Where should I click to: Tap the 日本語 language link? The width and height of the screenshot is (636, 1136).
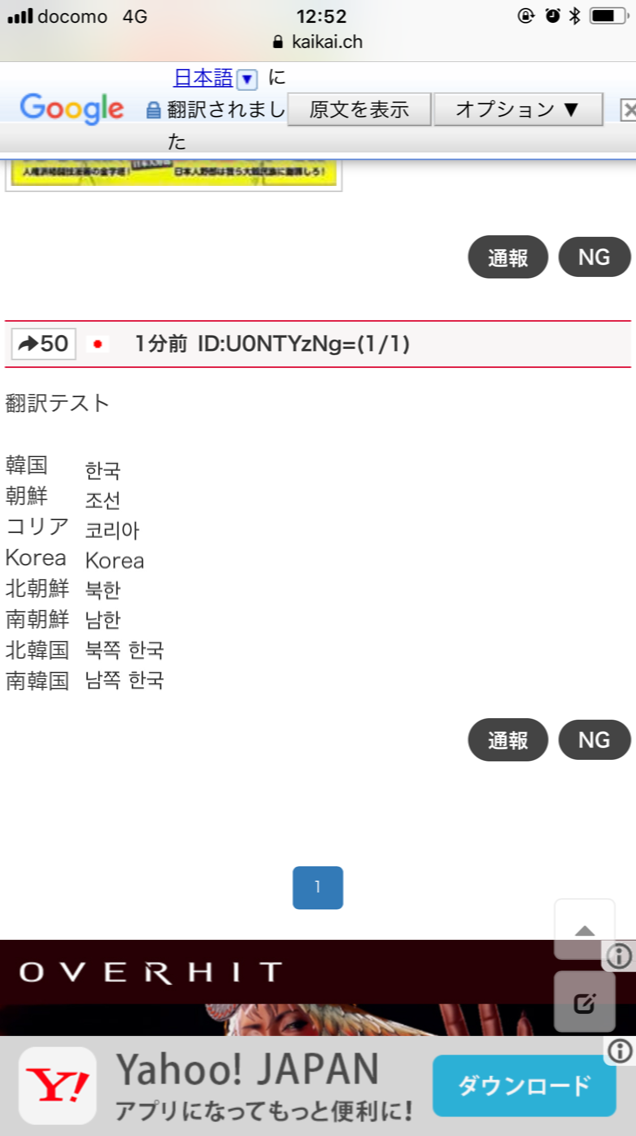click(203, 78)
